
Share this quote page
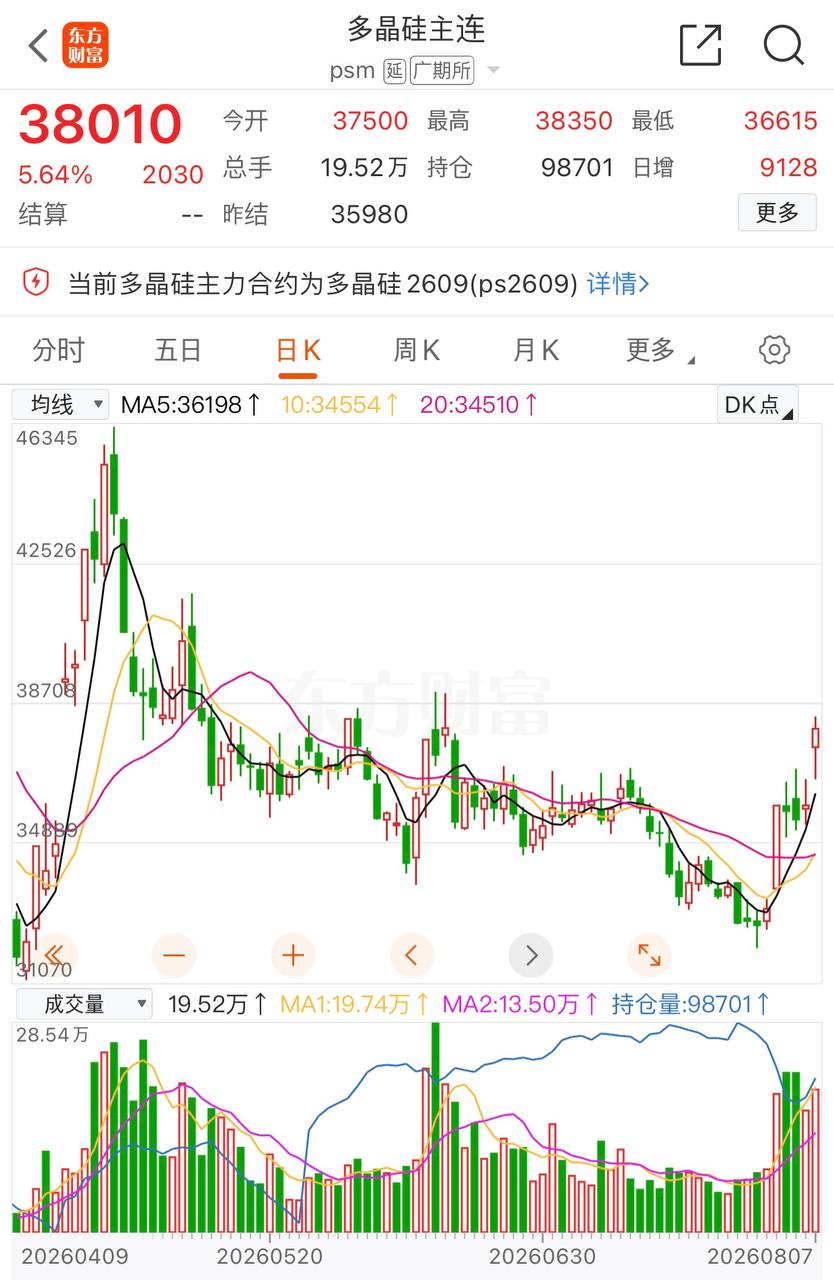click(x=700, y=45)
